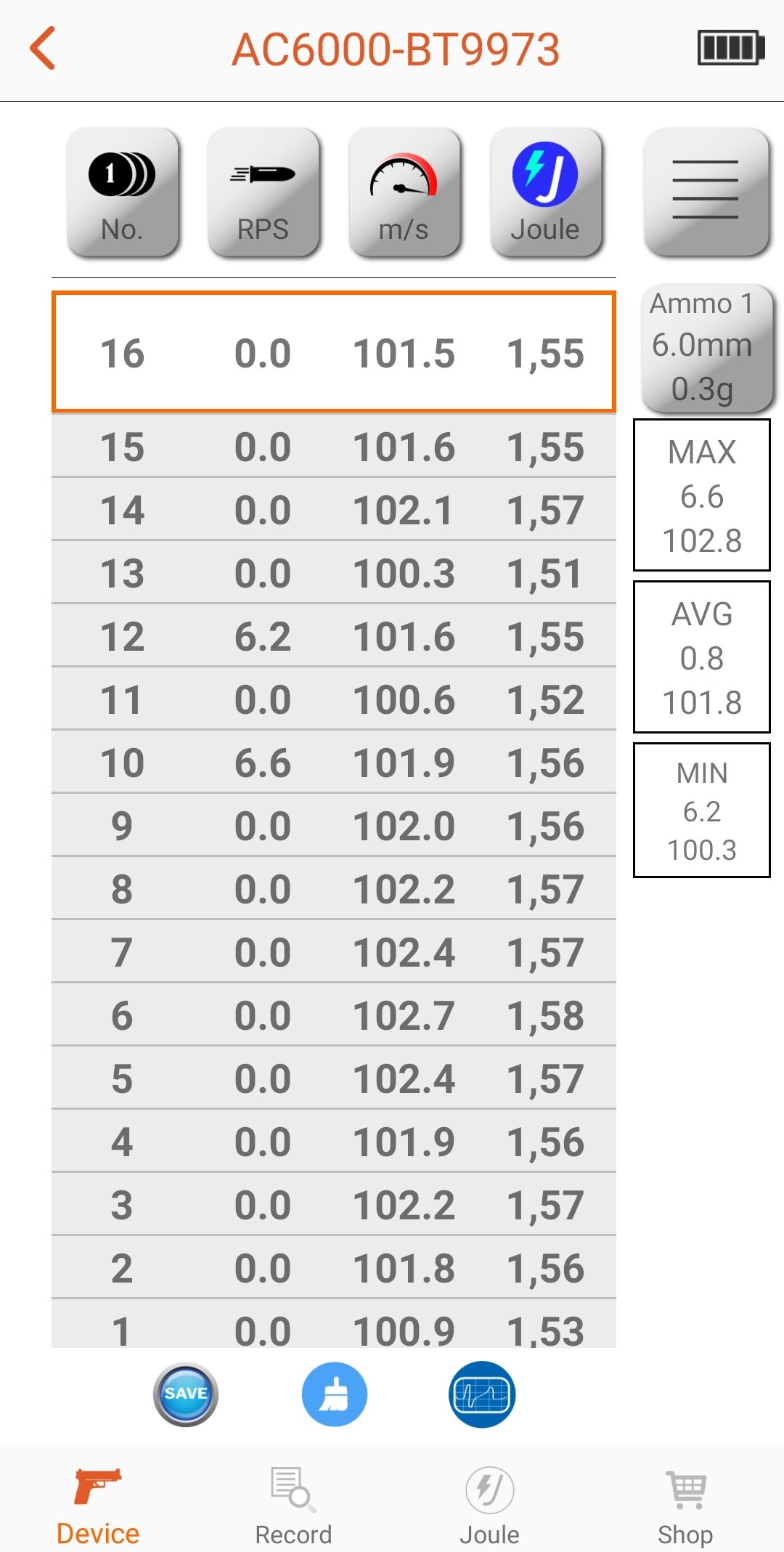The image size is (784, 1552).
Task: Tap the No. shot counter button
Action: point(122,193)
